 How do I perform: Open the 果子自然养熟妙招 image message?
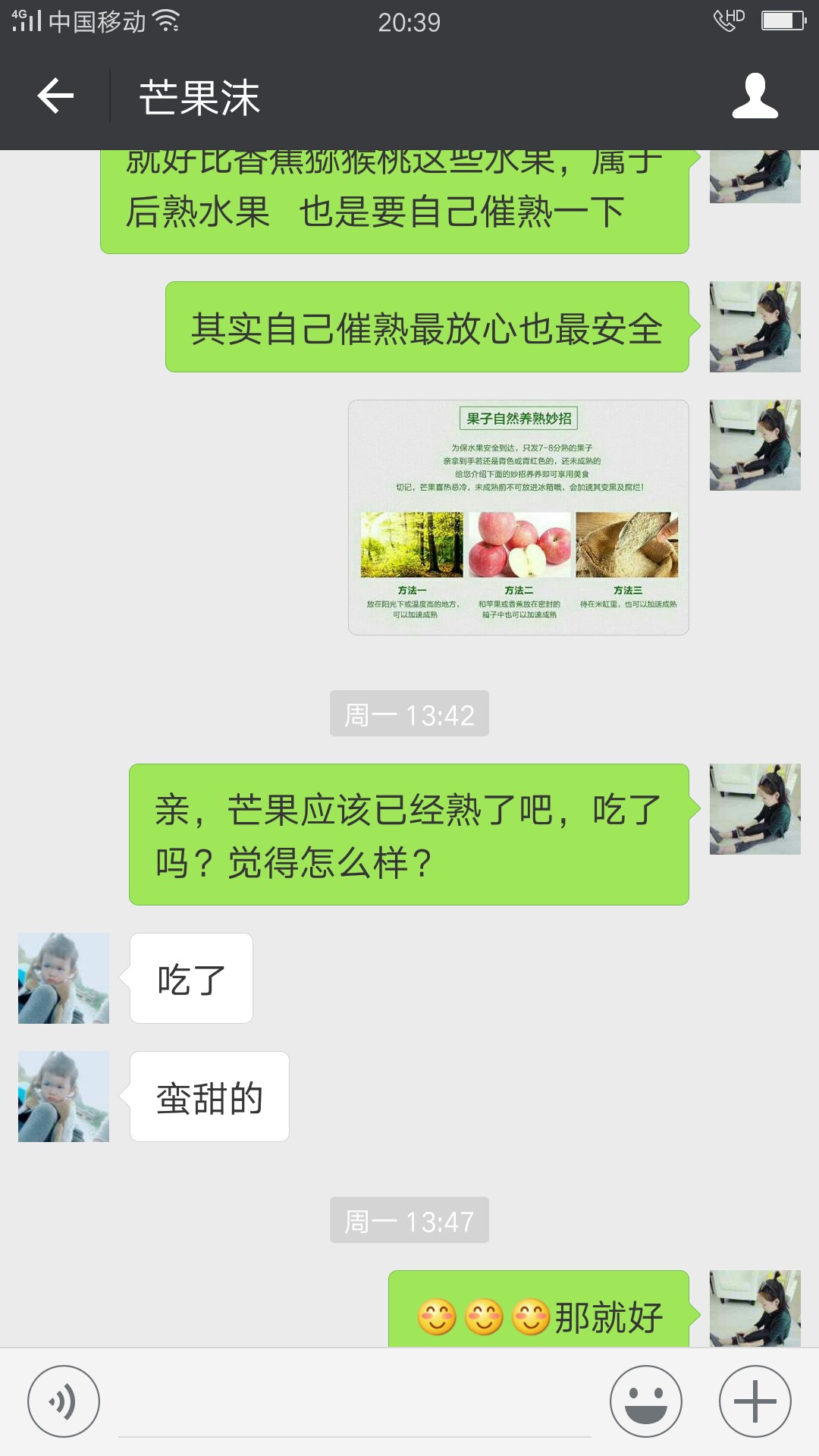pos(519,517)
